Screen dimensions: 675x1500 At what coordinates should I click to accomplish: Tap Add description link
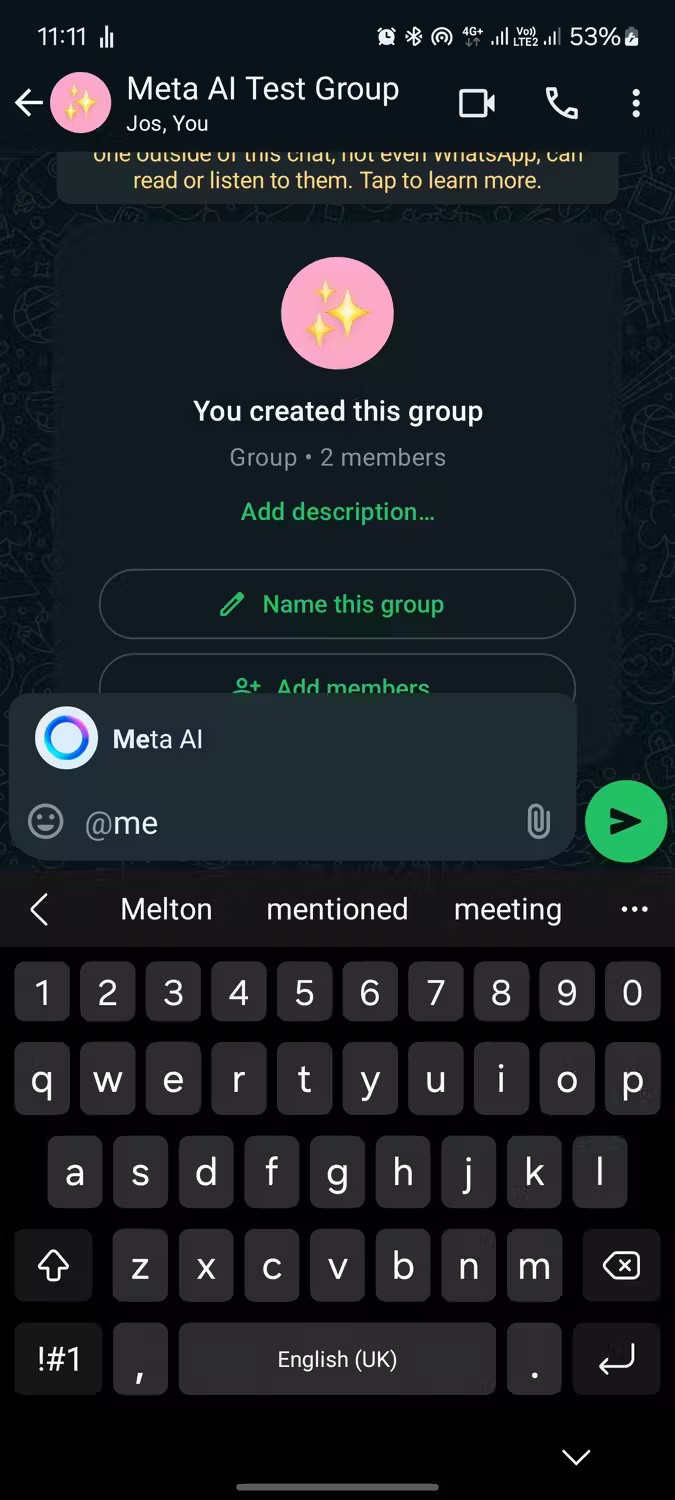pyautogui.click(x=337, y=512)
